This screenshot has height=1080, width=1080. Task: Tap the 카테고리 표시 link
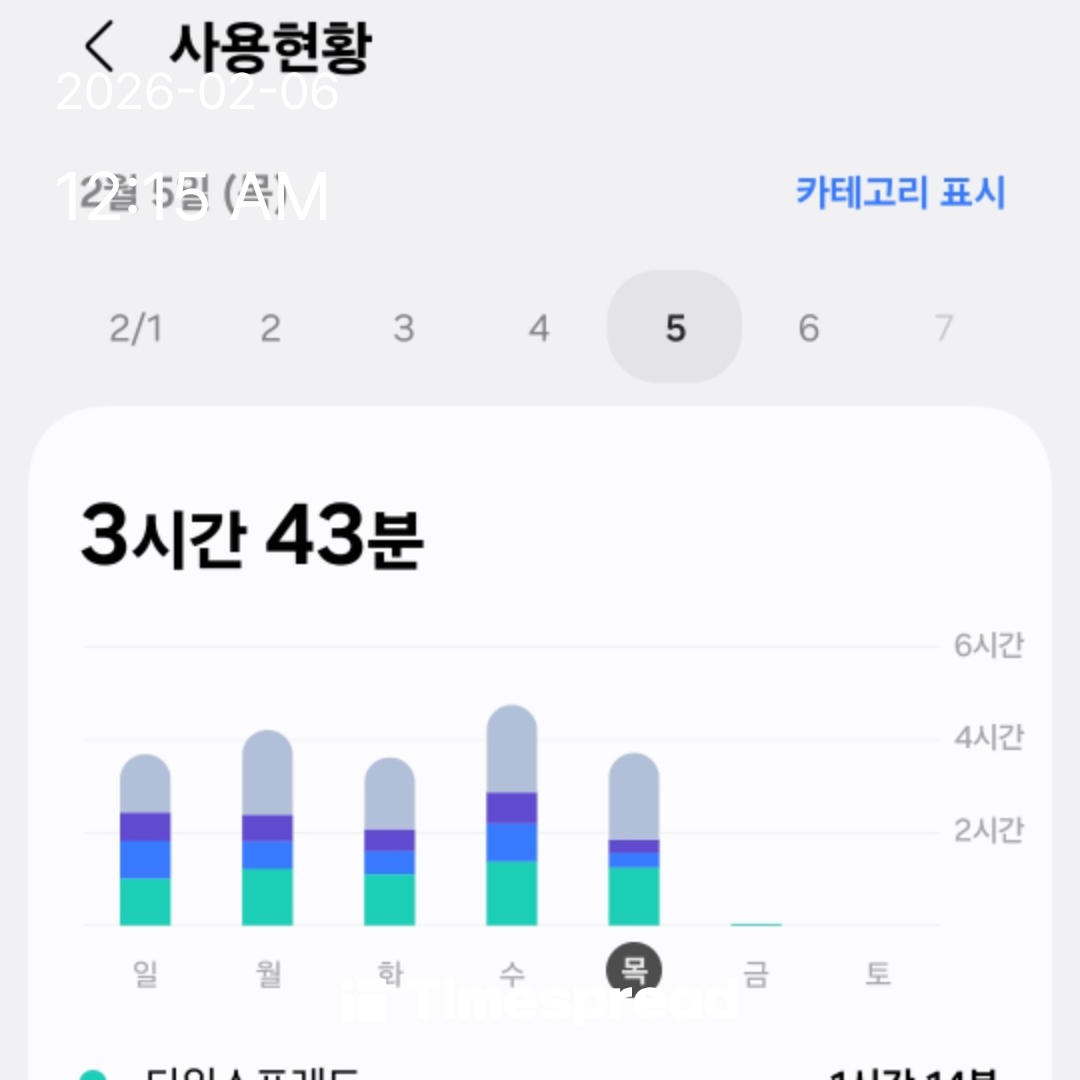tap(900, 192)
